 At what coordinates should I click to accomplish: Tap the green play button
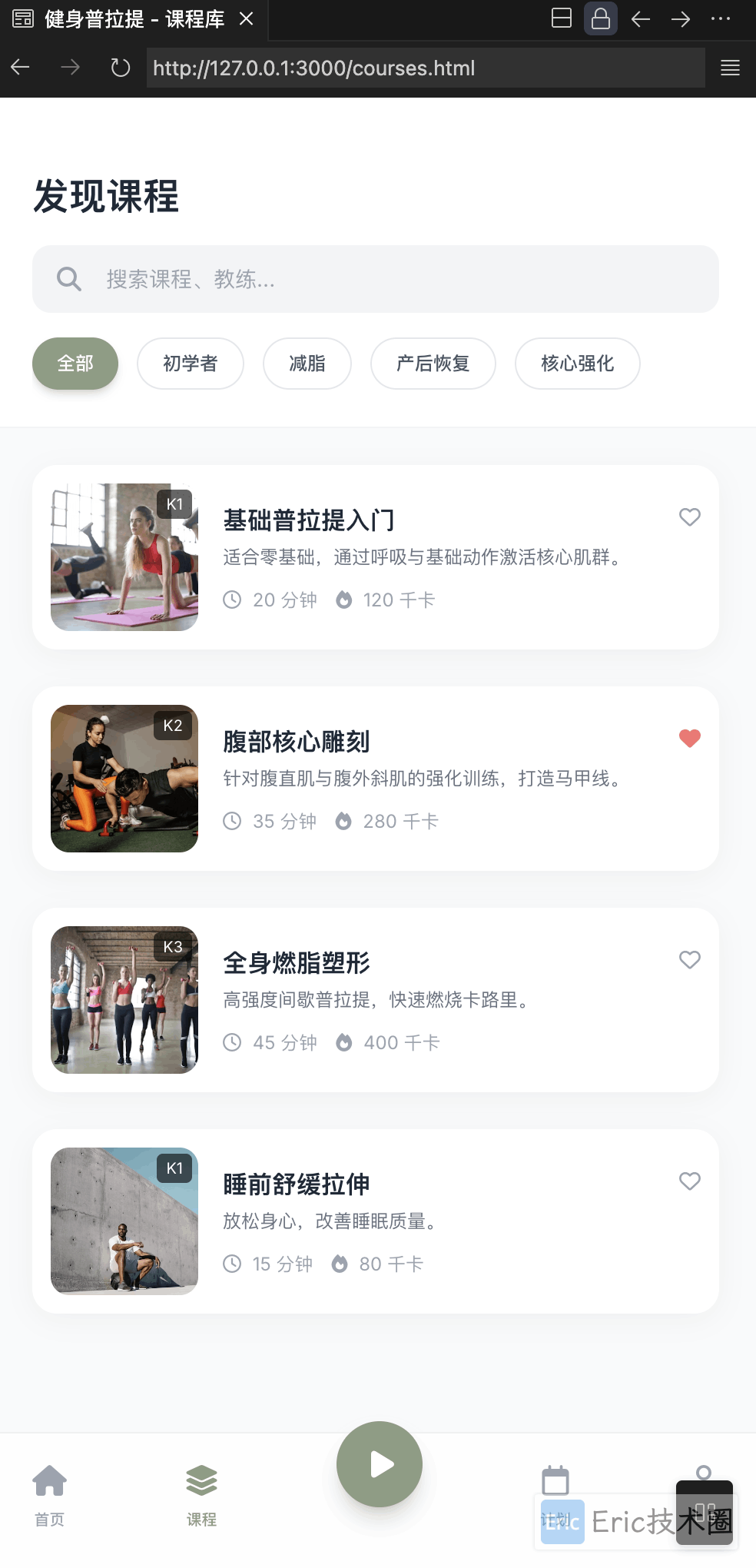[x=380, y=1464]
